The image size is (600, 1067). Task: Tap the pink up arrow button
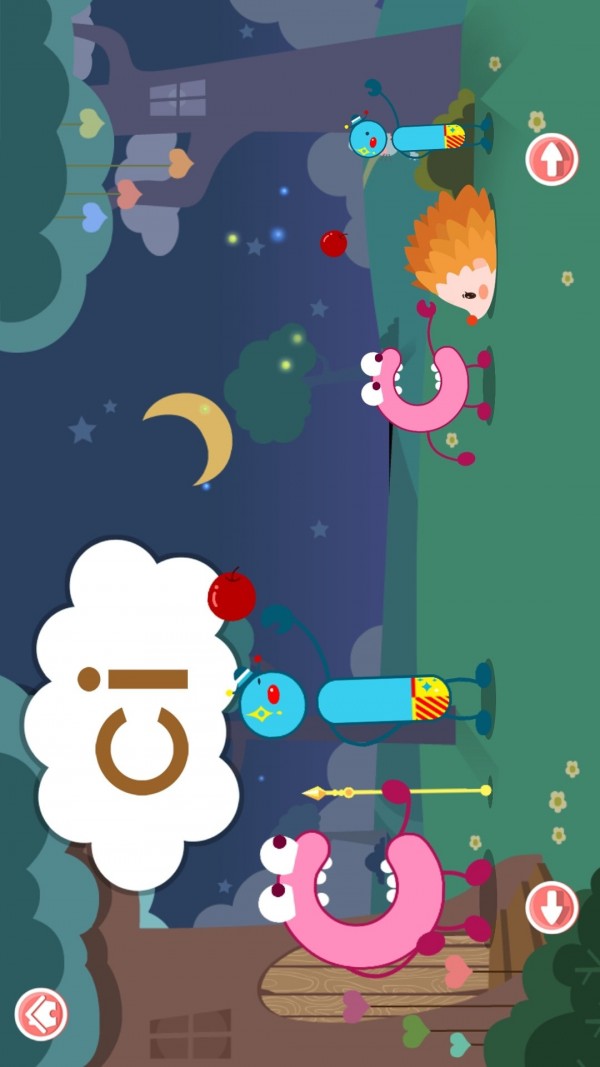pos(552,159)
